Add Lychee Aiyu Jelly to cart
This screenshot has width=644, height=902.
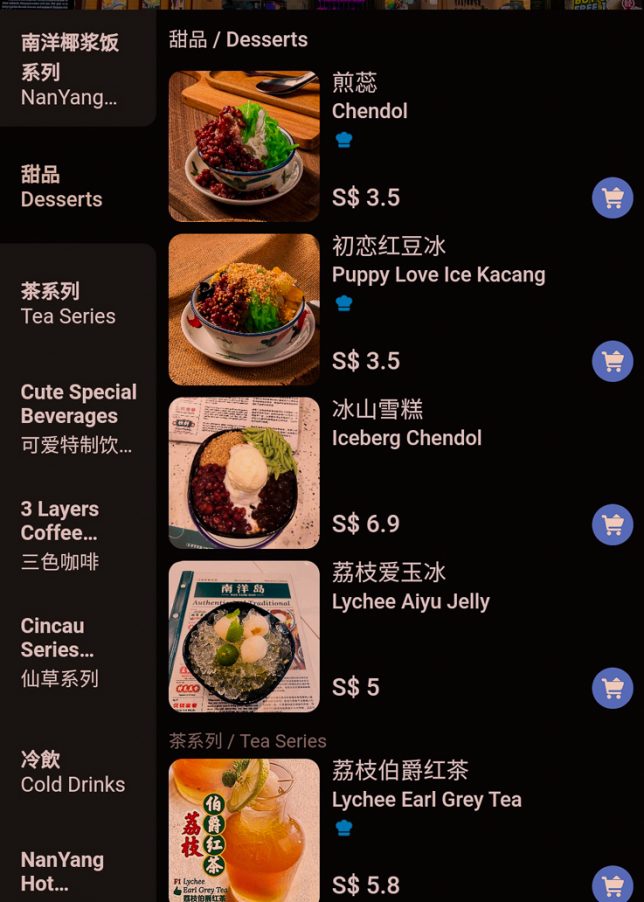click(612, 688)
